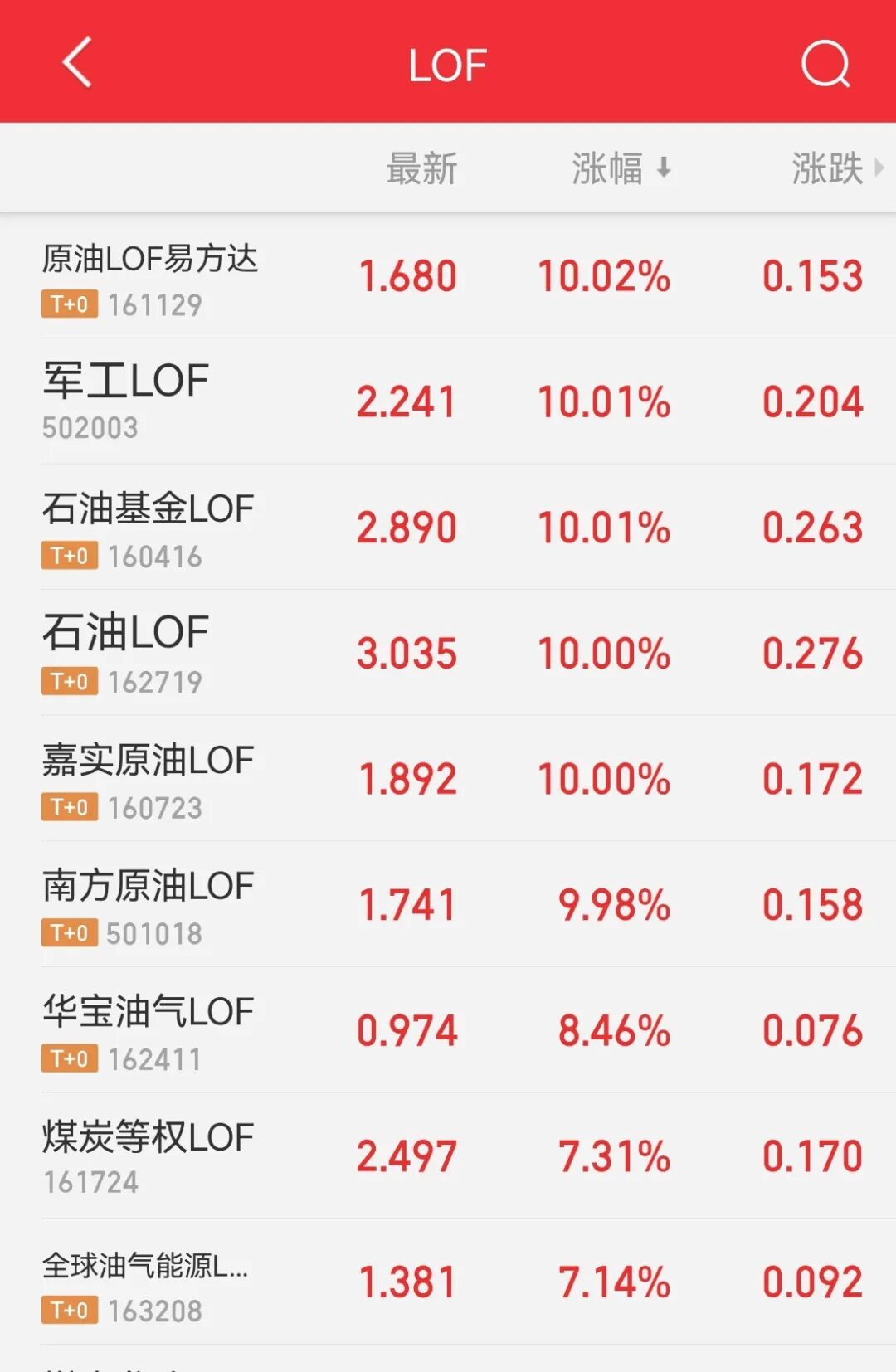Tap the T+0 badge beside 全球油气能源L...

pos(68,1312)
